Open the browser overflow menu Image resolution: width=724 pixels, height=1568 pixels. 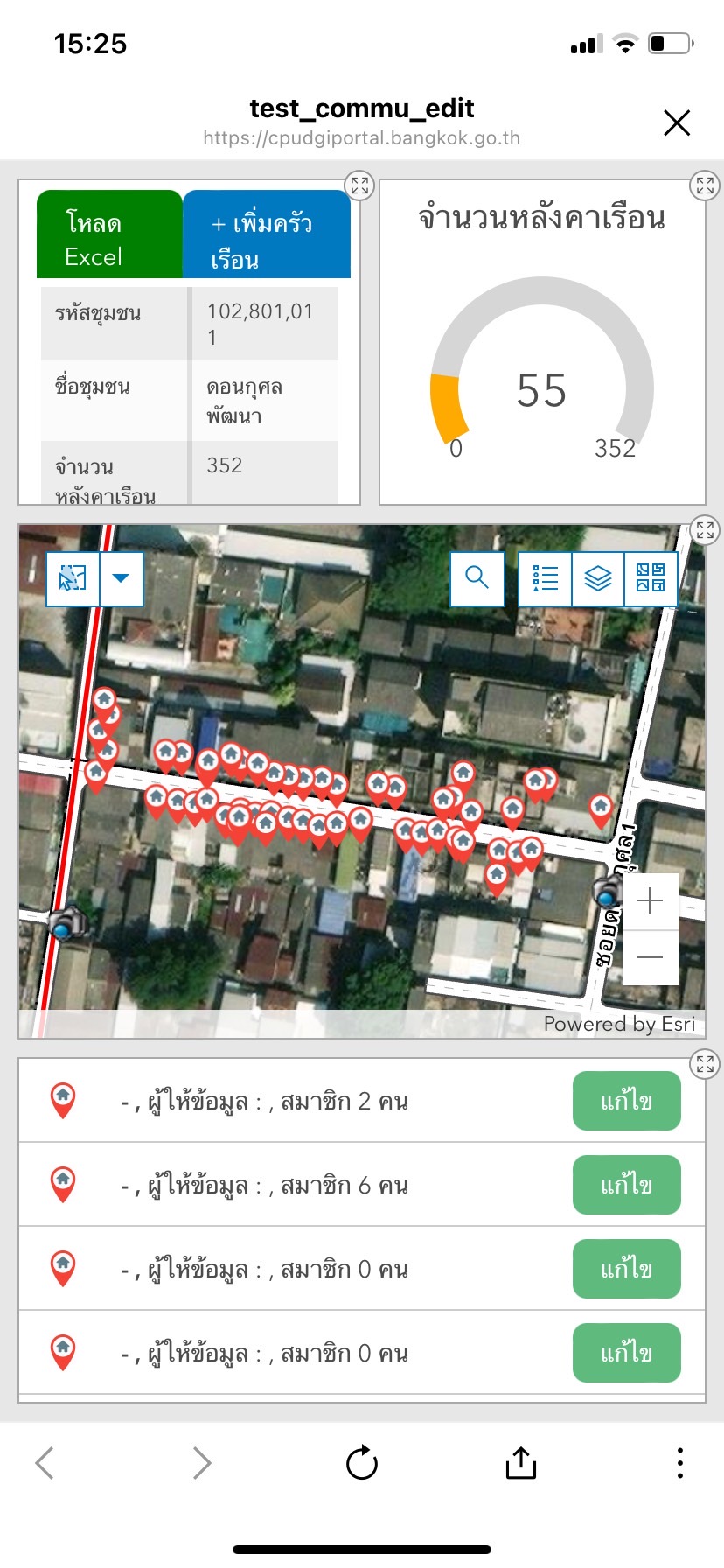pyautogui.click(x=679, y=1462)
